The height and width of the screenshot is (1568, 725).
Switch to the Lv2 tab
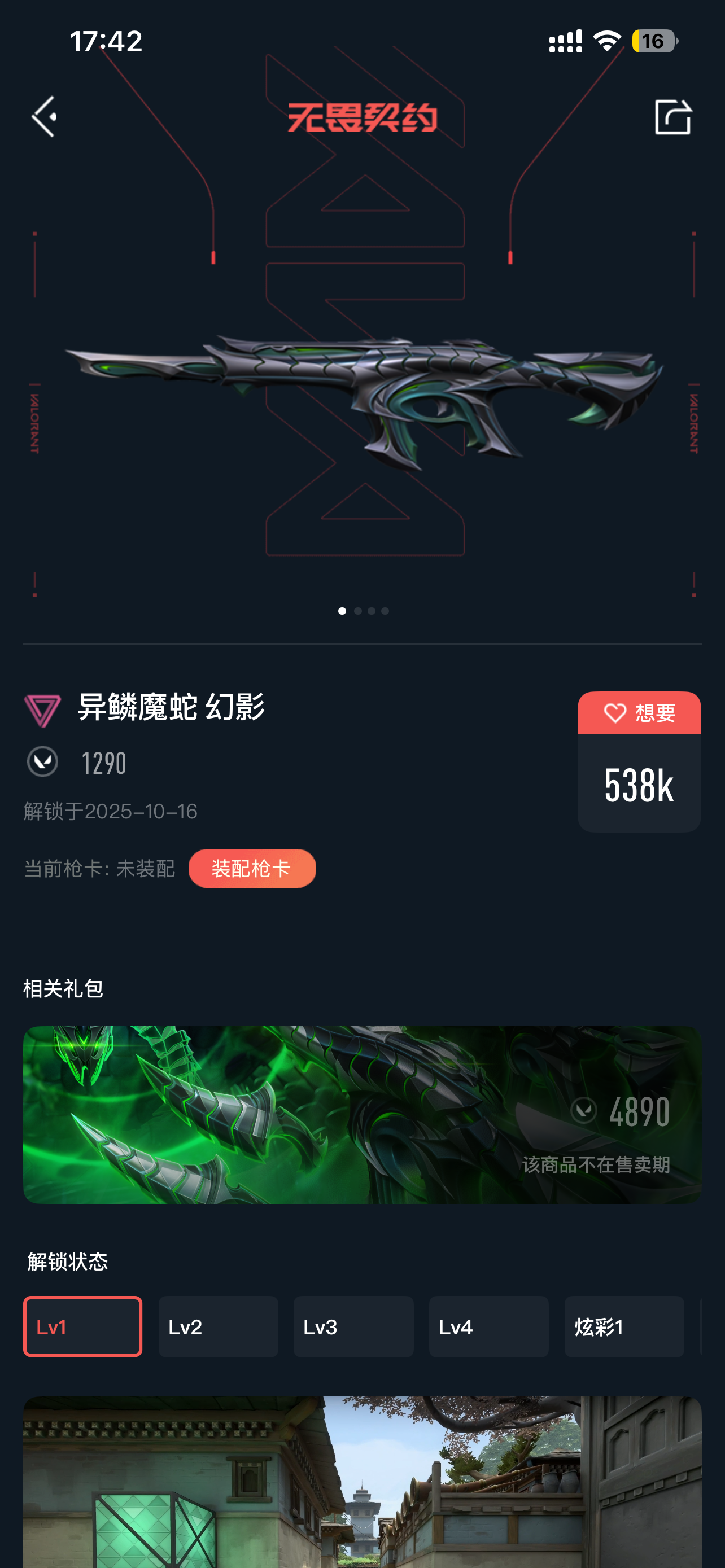coord(218,1326)
